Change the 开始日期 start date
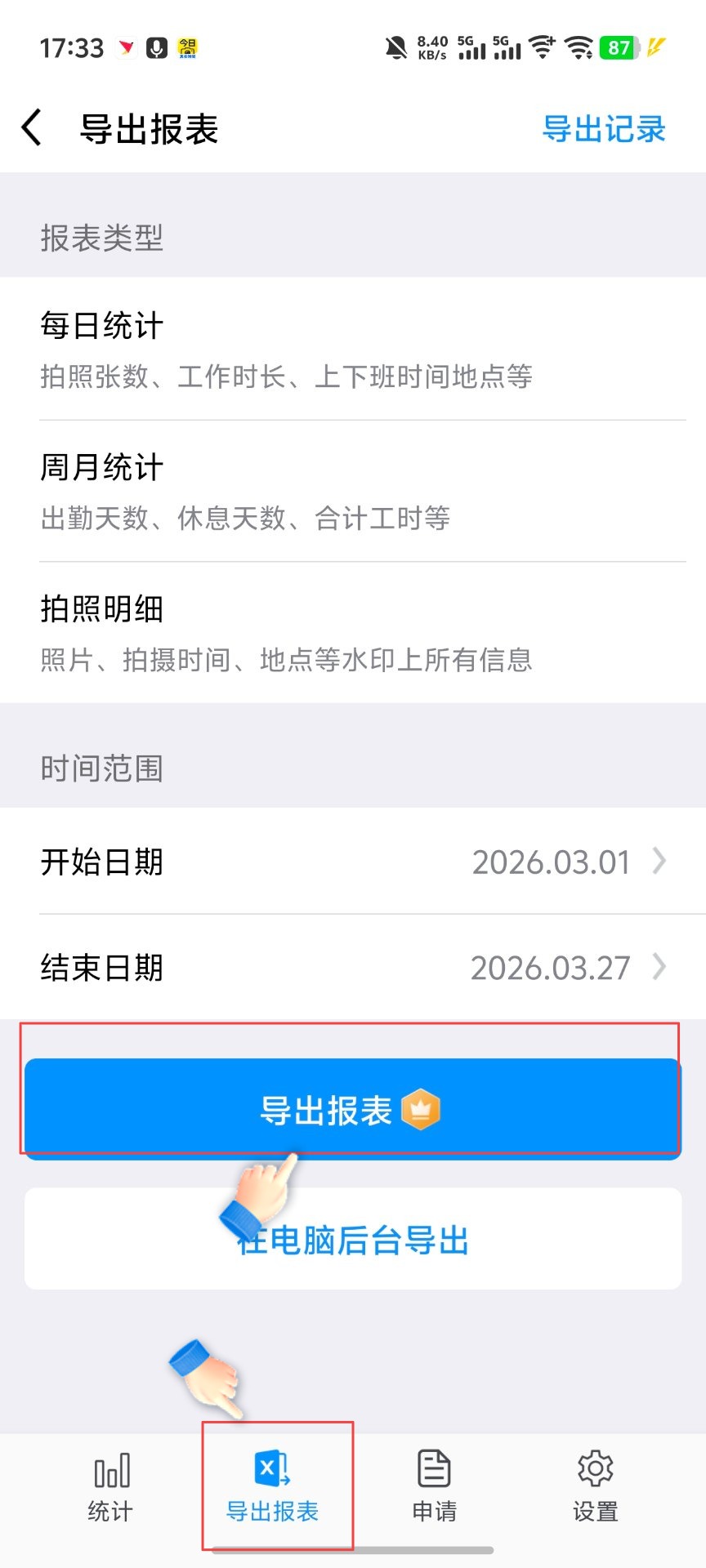The image size is (706, 1568). (x=353, y=862)
